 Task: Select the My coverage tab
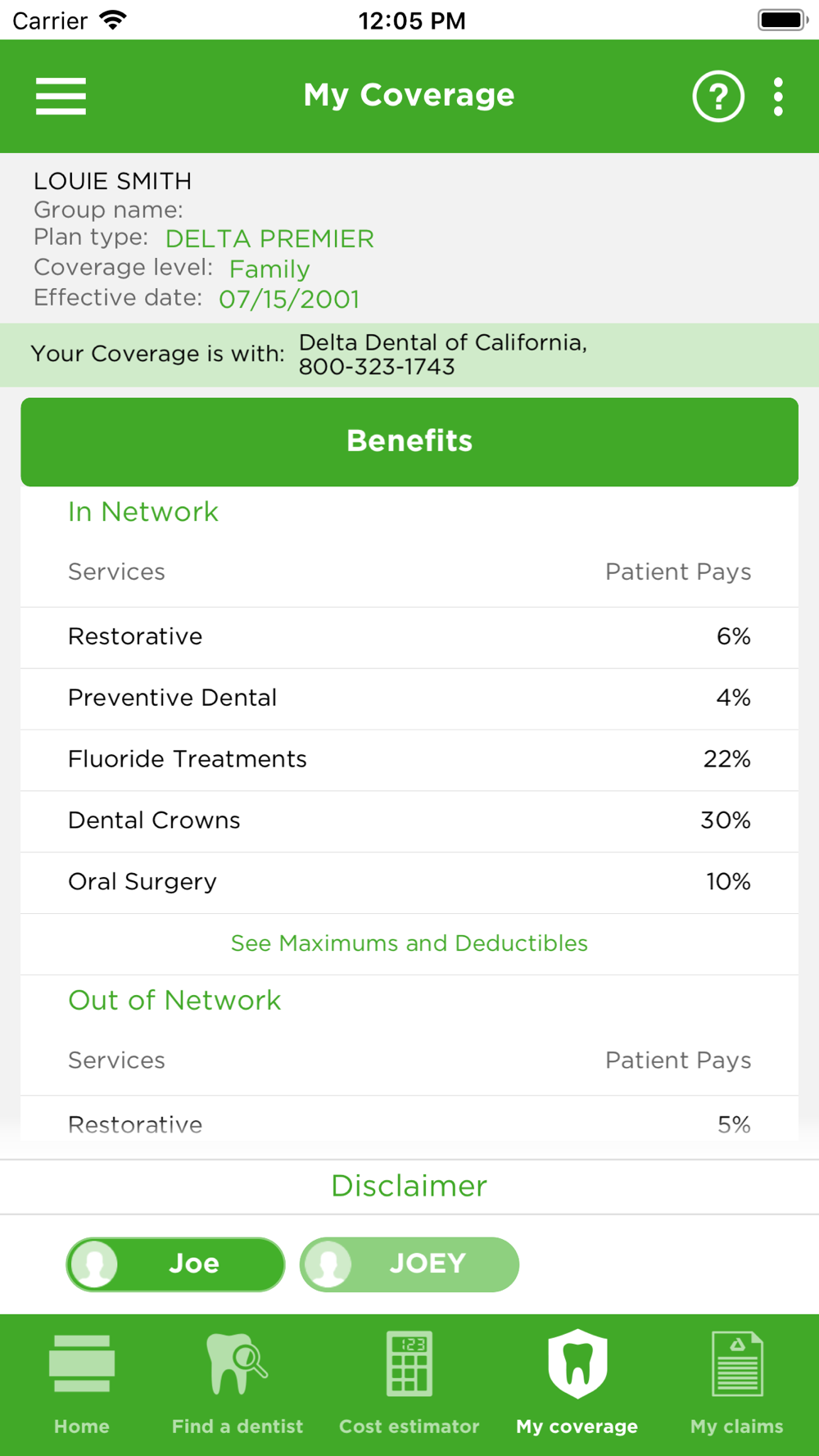[577, 1384]
